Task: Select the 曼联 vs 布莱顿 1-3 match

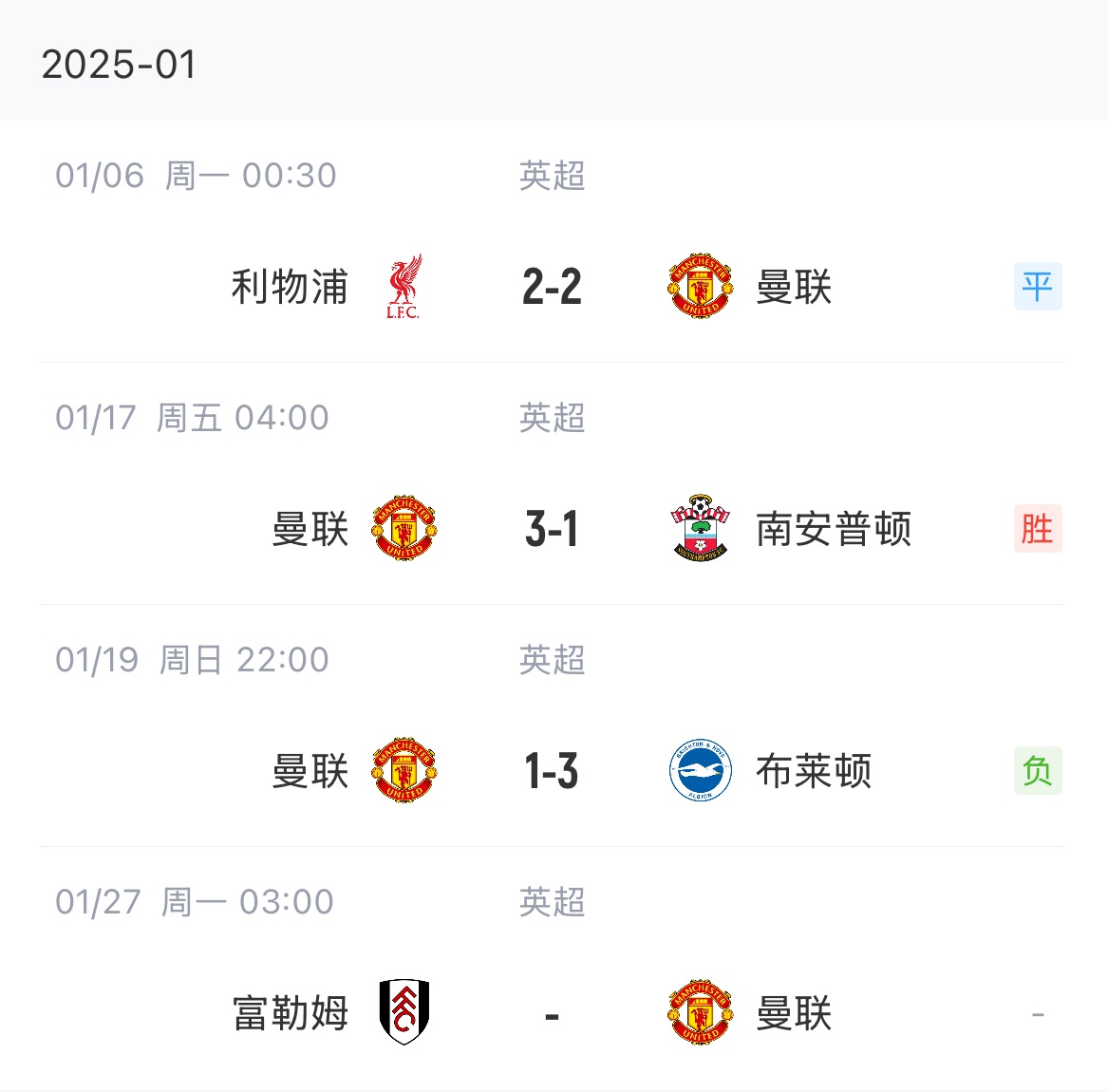Action: 552,771
